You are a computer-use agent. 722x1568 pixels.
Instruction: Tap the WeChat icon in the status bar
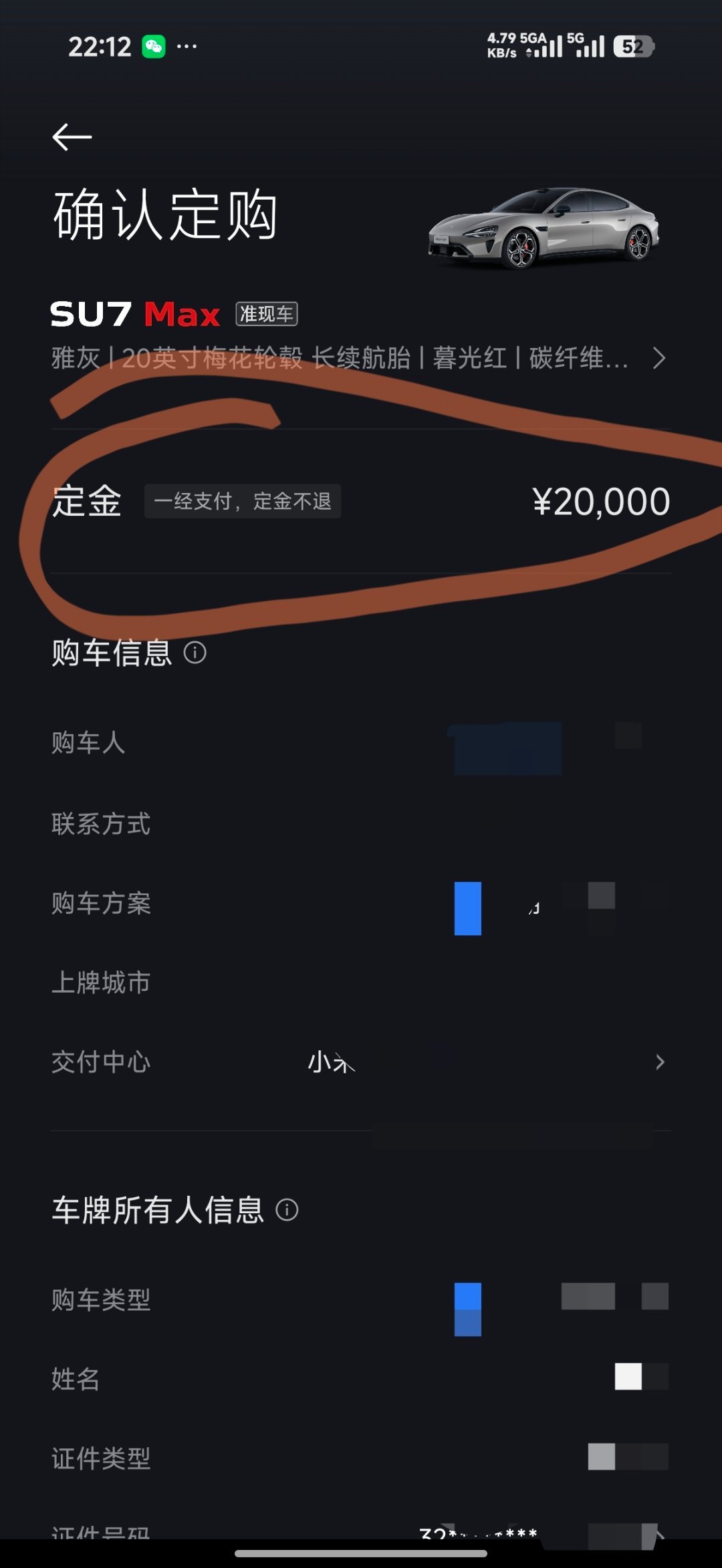(155, 46)
